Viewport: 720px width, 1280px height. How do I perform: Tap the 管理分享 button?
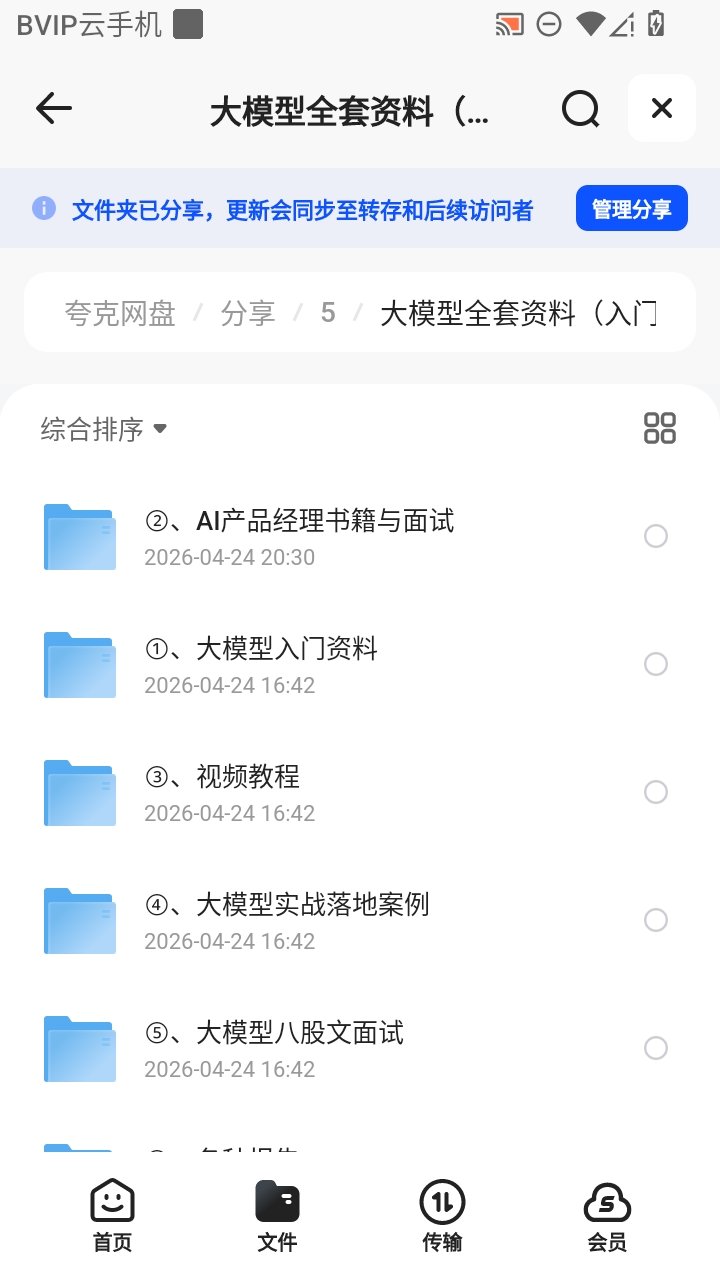coord(632,209)
